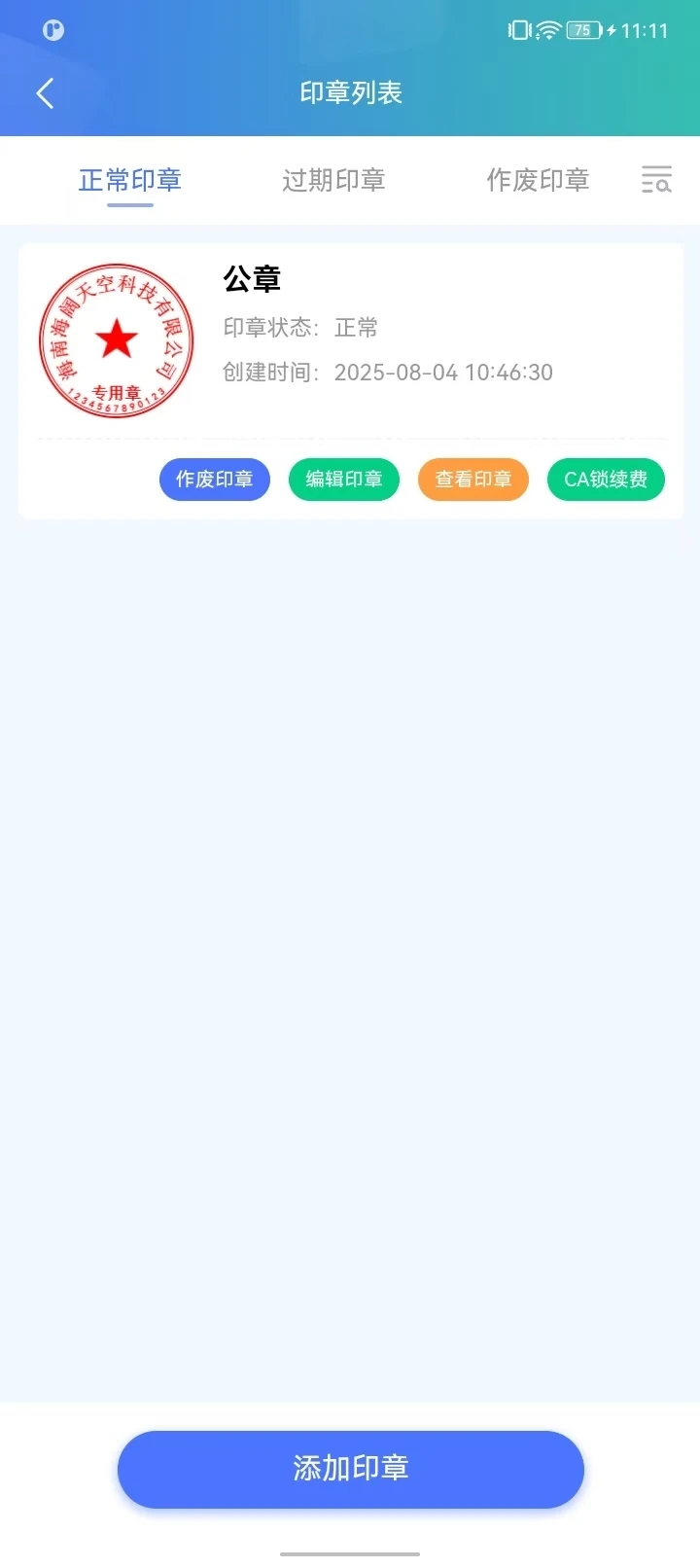This screenshot has width=700, height=1568.
Task: Tap 查看印章 to view the seal
Action: click(x=472, y=479)
